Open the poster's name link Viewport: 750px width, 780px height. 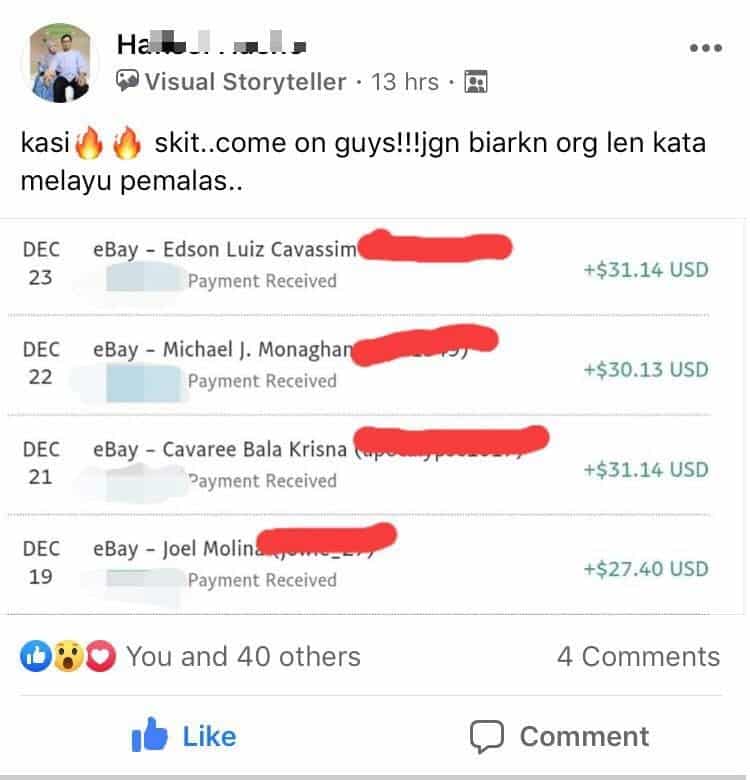(x=211, y=44)
